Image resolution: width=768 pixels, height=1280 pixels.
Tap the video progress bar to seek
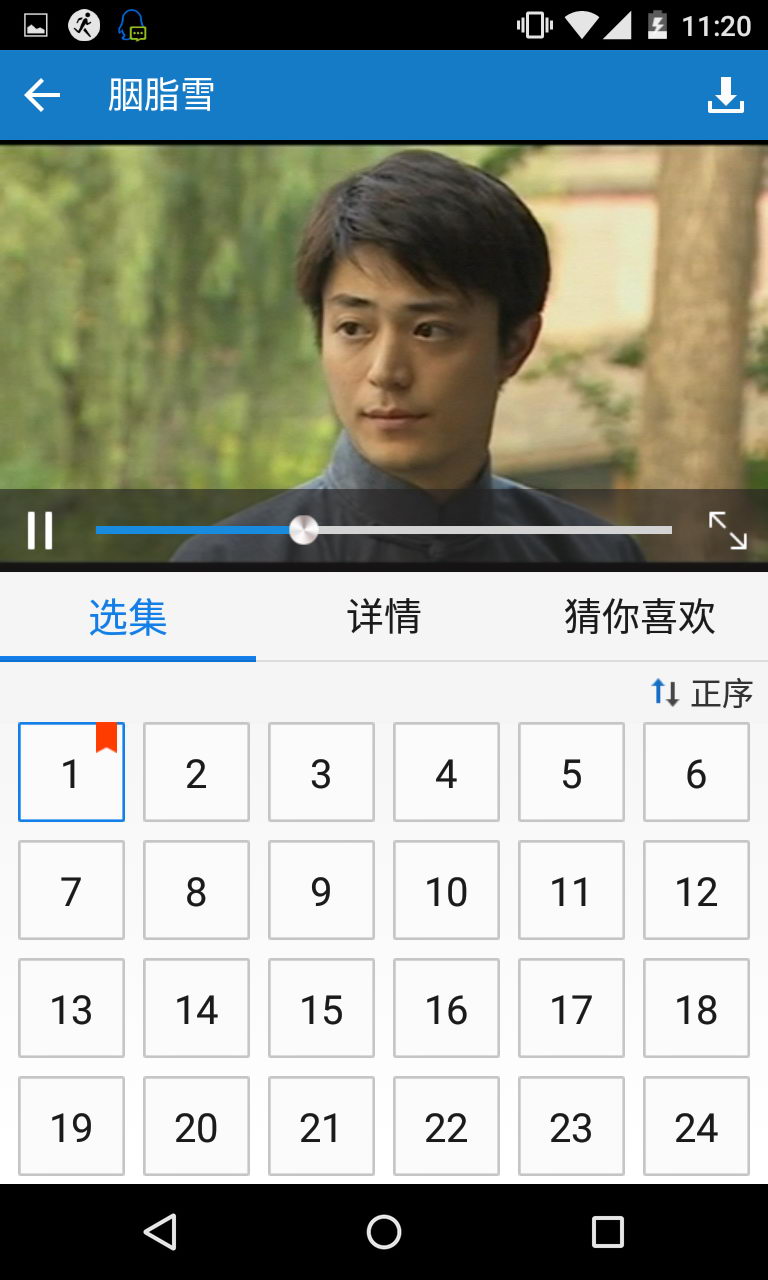tap(480, 530)
